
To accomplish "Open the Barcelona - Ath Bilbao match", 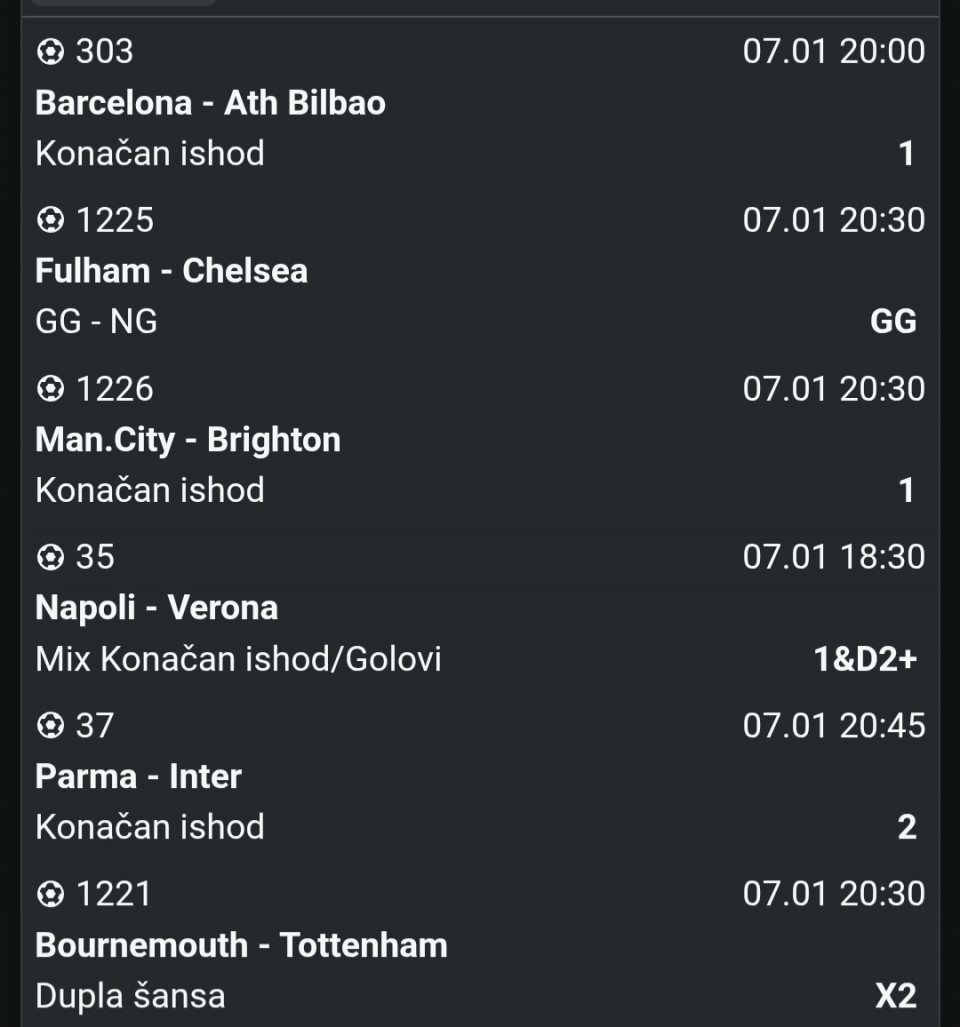I will pos(210,103).
